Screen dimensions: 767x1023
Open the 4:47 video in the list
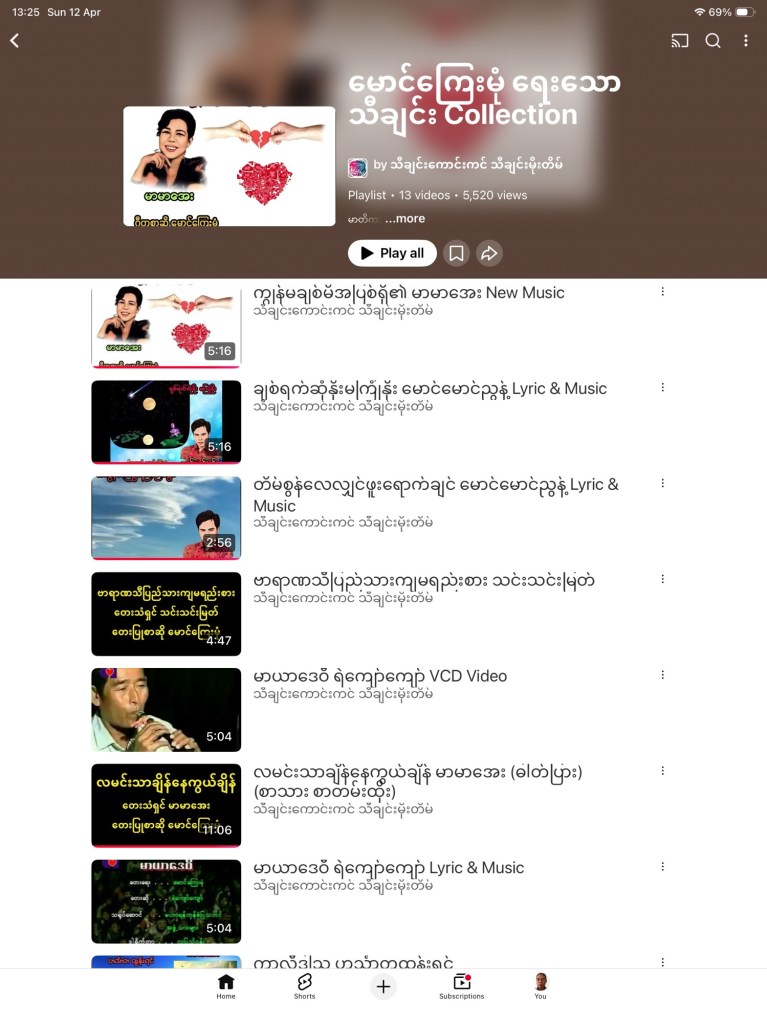pos(166,613)
